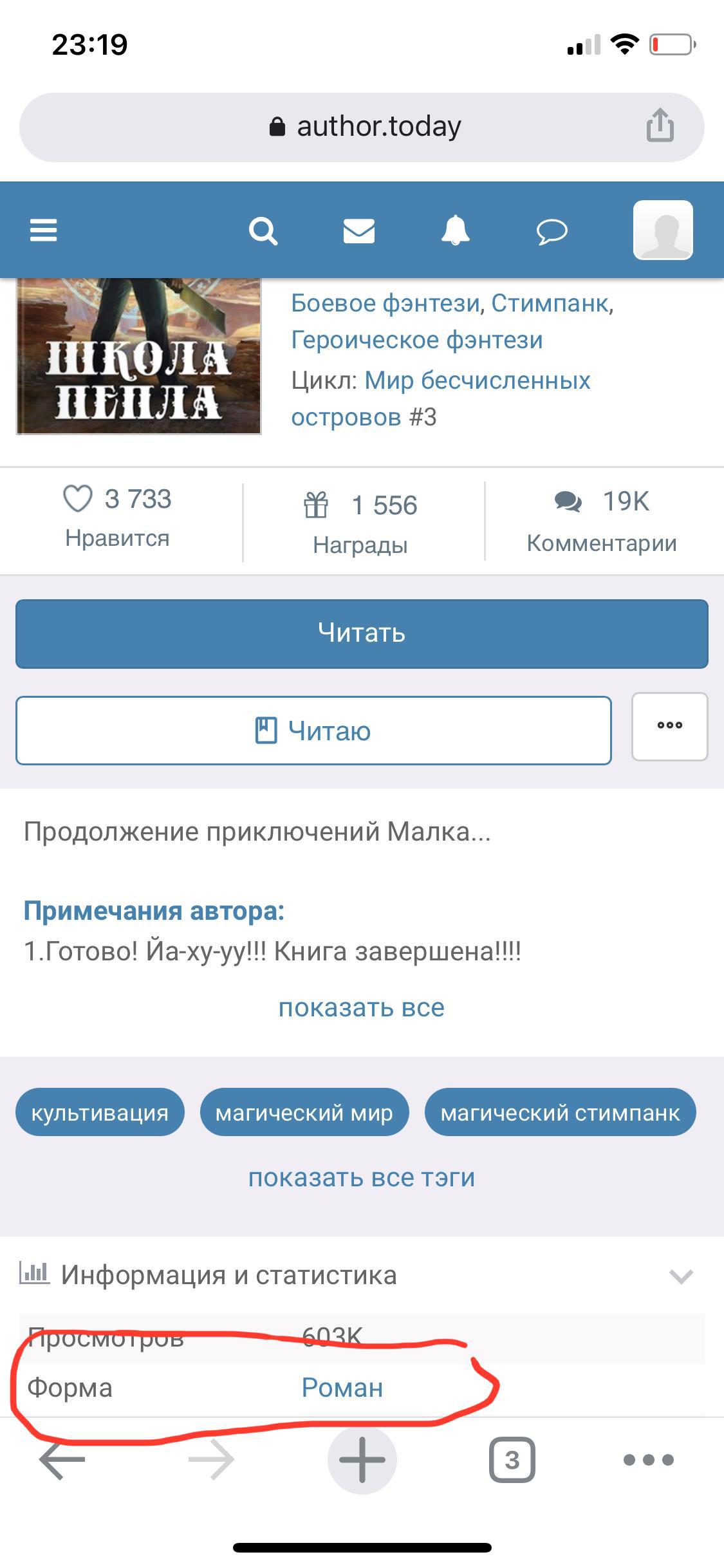The image size is (724, 1568).
Task: Open the Читаю library status button
Action: pos(313,731)
